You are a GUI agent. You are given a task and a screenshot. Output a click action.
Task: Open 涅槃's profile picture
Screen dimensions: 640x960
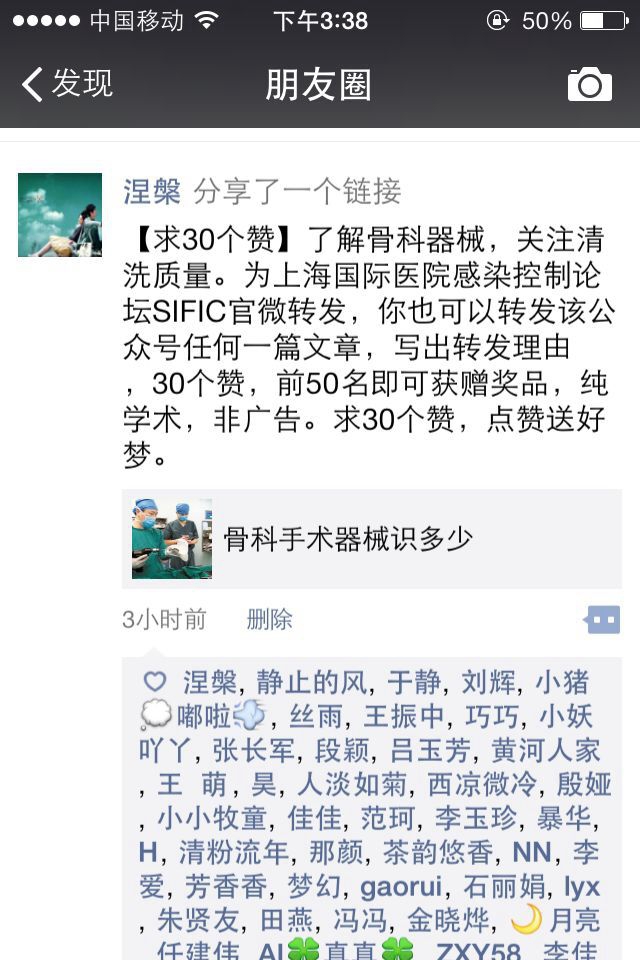(60, 214)
